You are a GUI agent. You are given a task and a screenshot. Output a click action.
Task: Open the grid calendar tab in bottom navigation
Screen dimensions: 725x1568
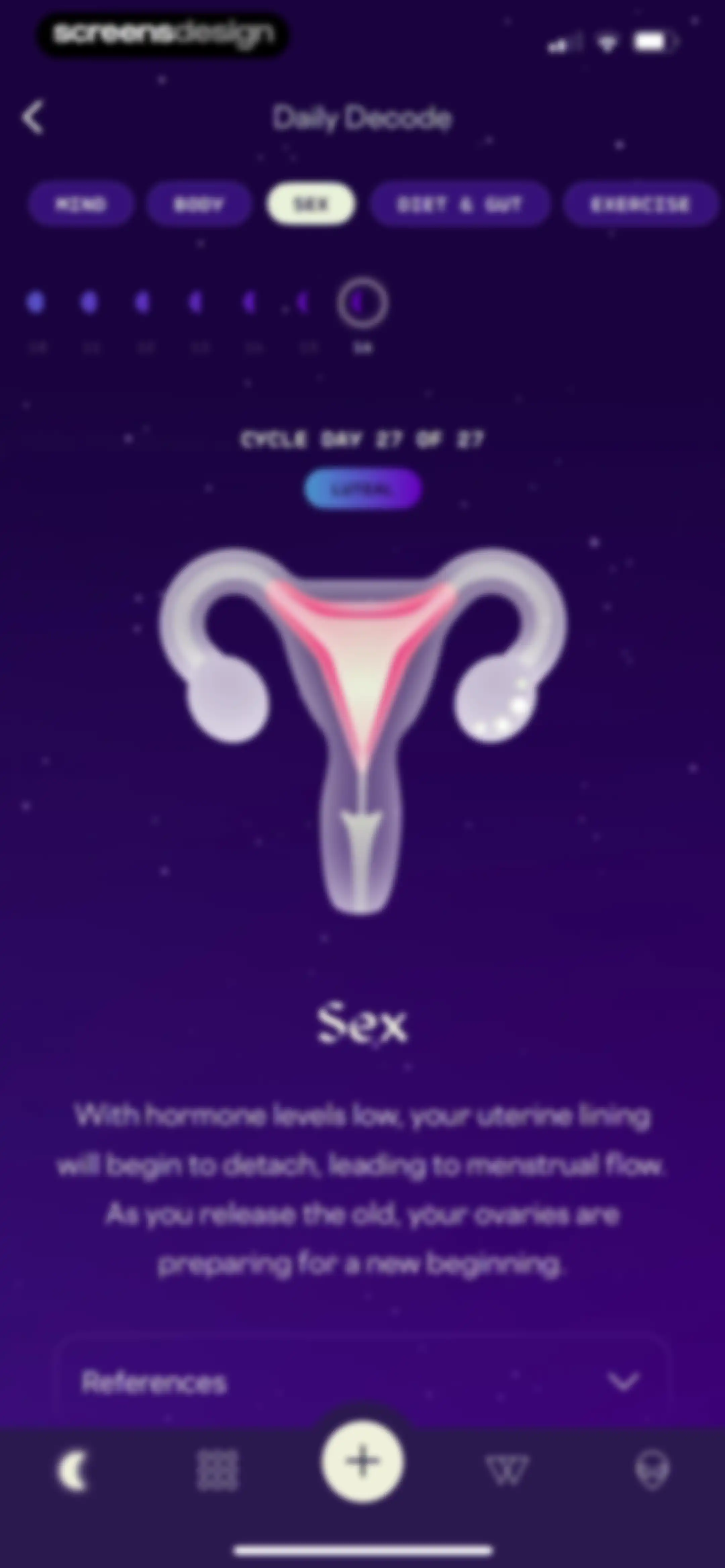(217, 1471)
